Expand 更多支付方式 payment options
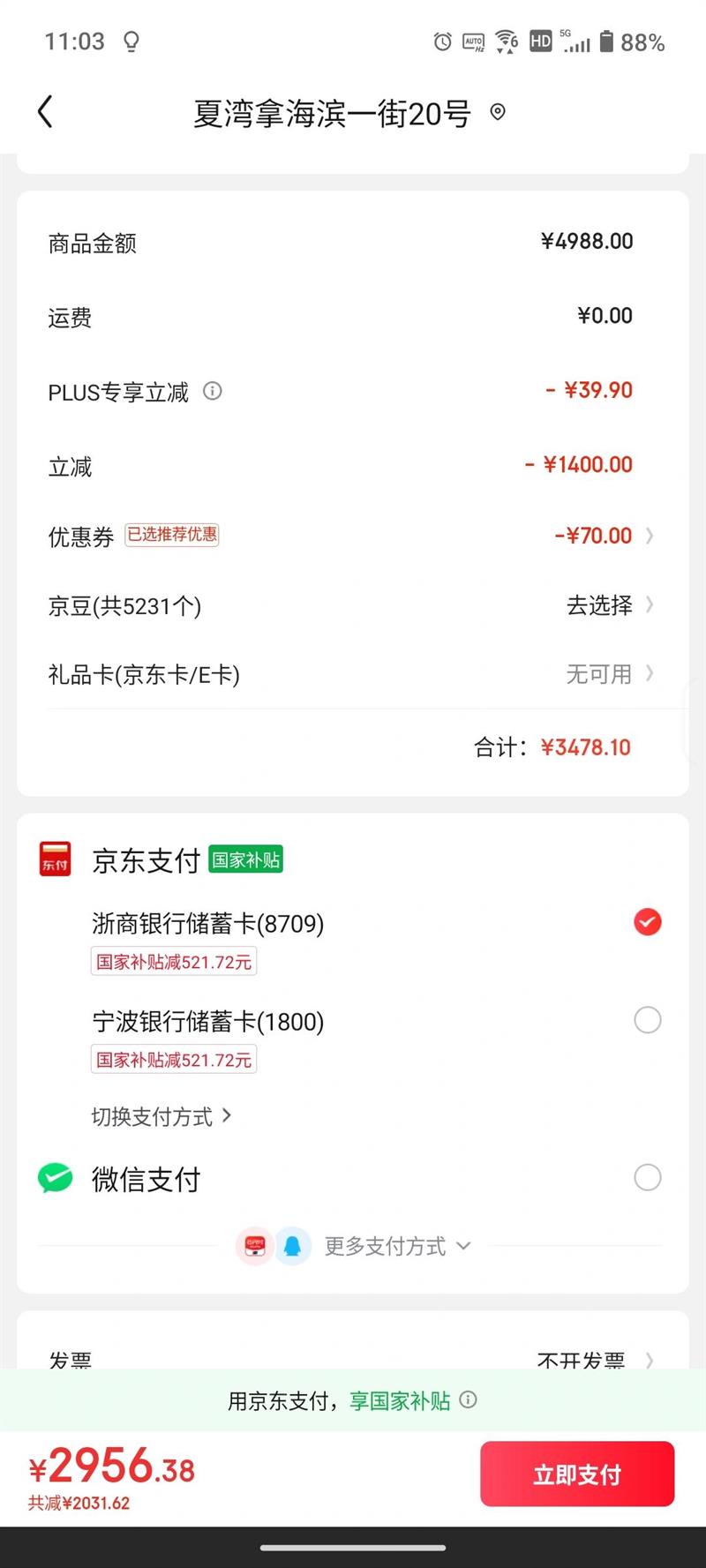 coord(396,1246)
